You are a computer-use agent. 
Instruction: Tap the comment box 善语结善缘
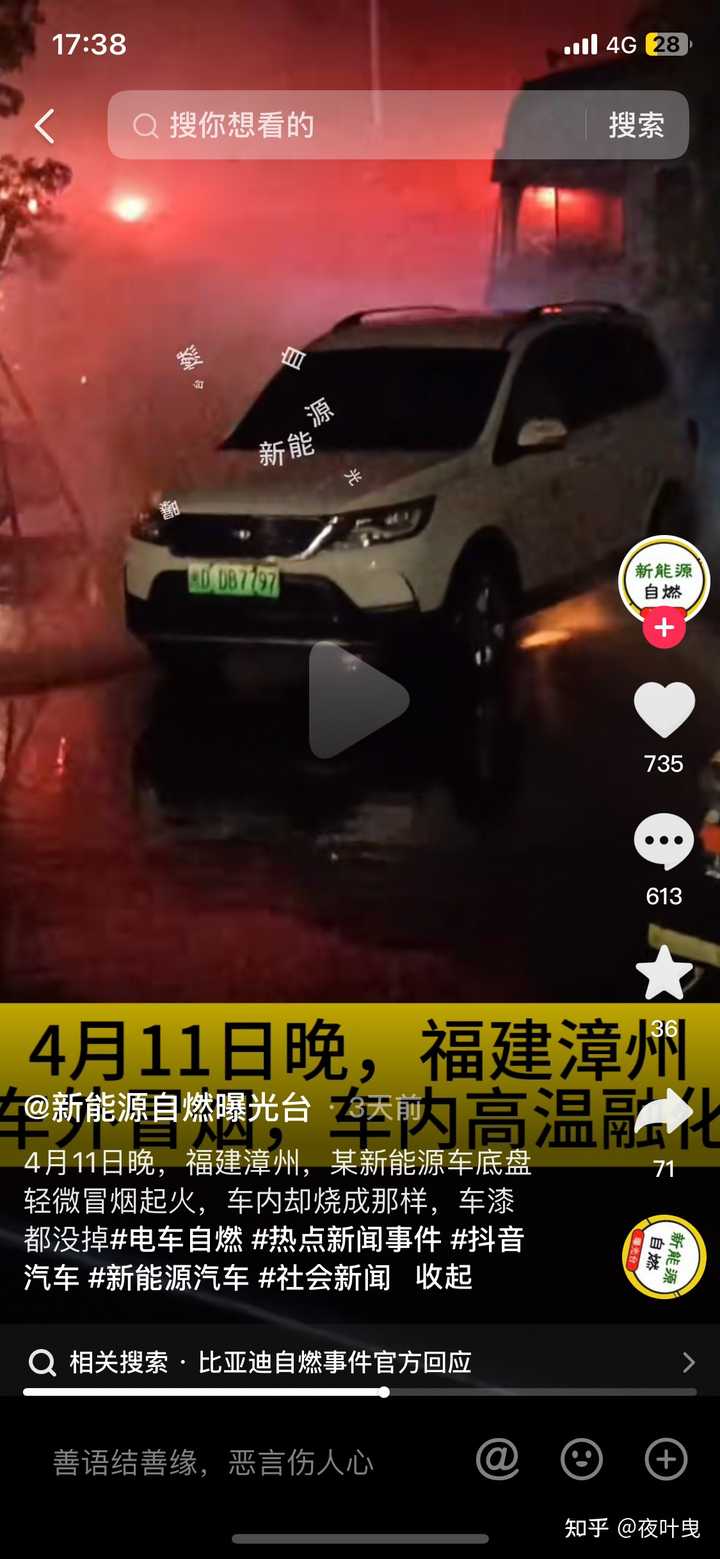click(x=213, y=1463)
